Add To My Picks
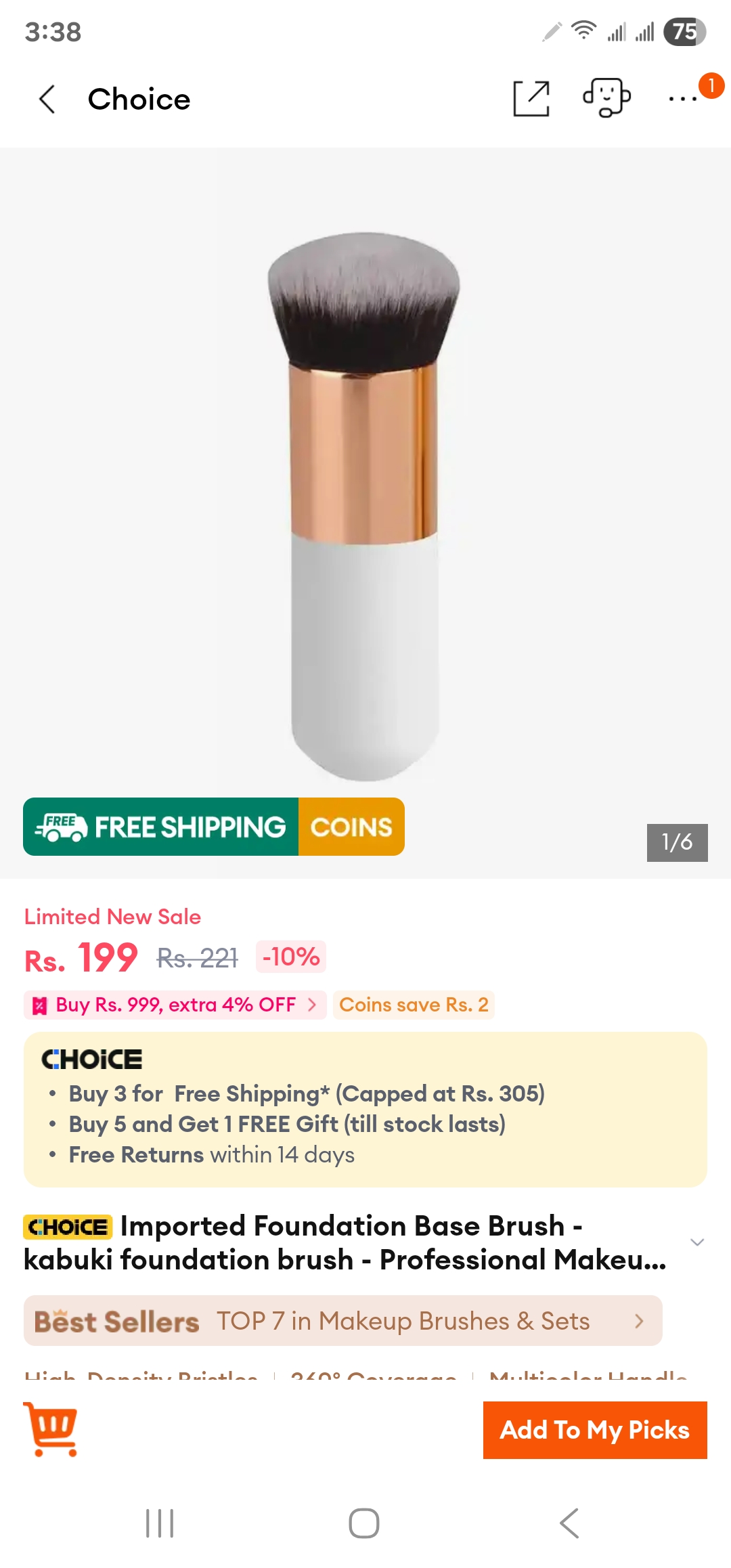The height and width of the screenshot is (1568, 731). [x=595, y=1430]
